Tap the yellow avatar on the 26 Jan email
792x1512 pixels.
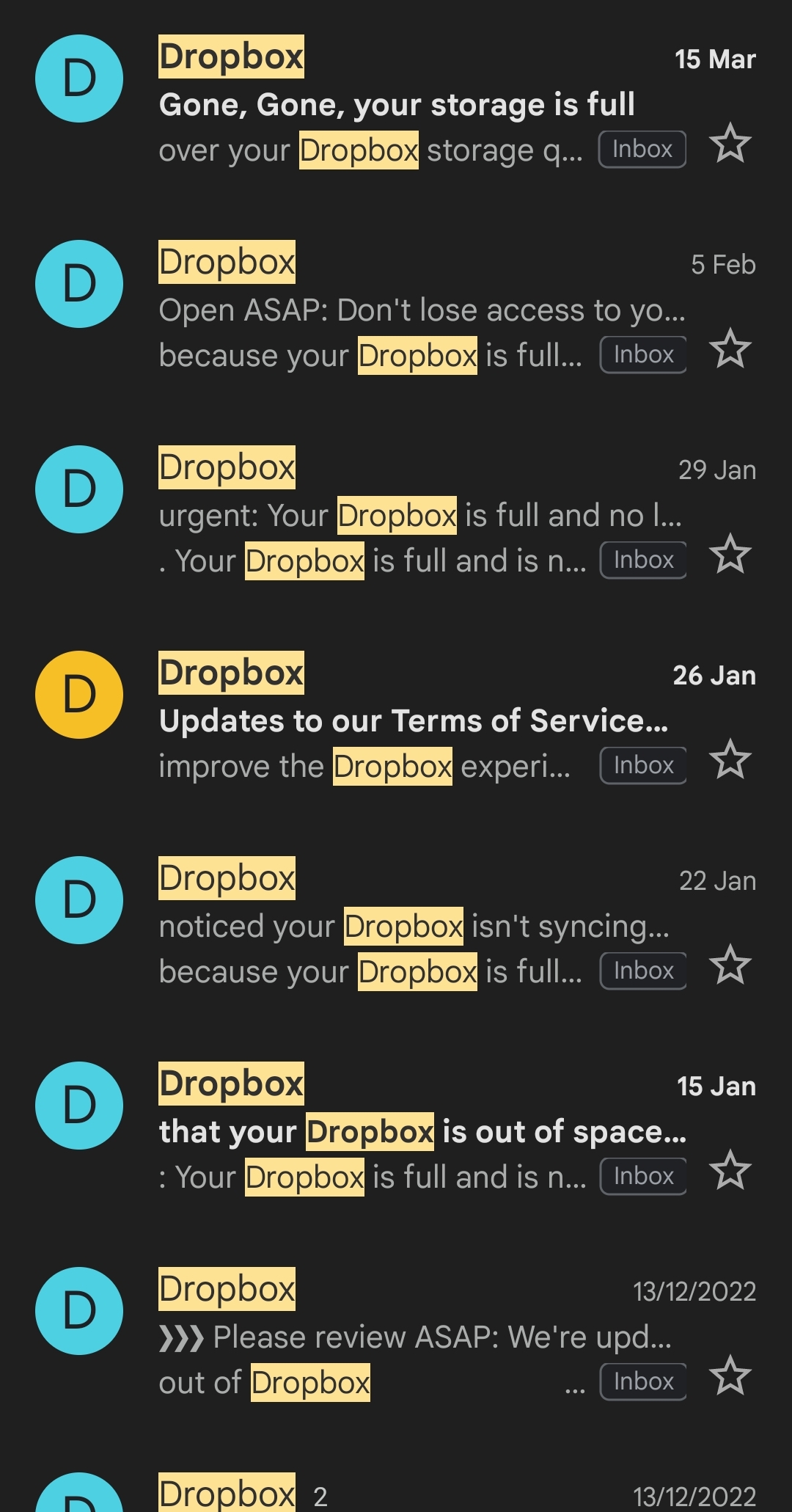[x=79, y=695]
